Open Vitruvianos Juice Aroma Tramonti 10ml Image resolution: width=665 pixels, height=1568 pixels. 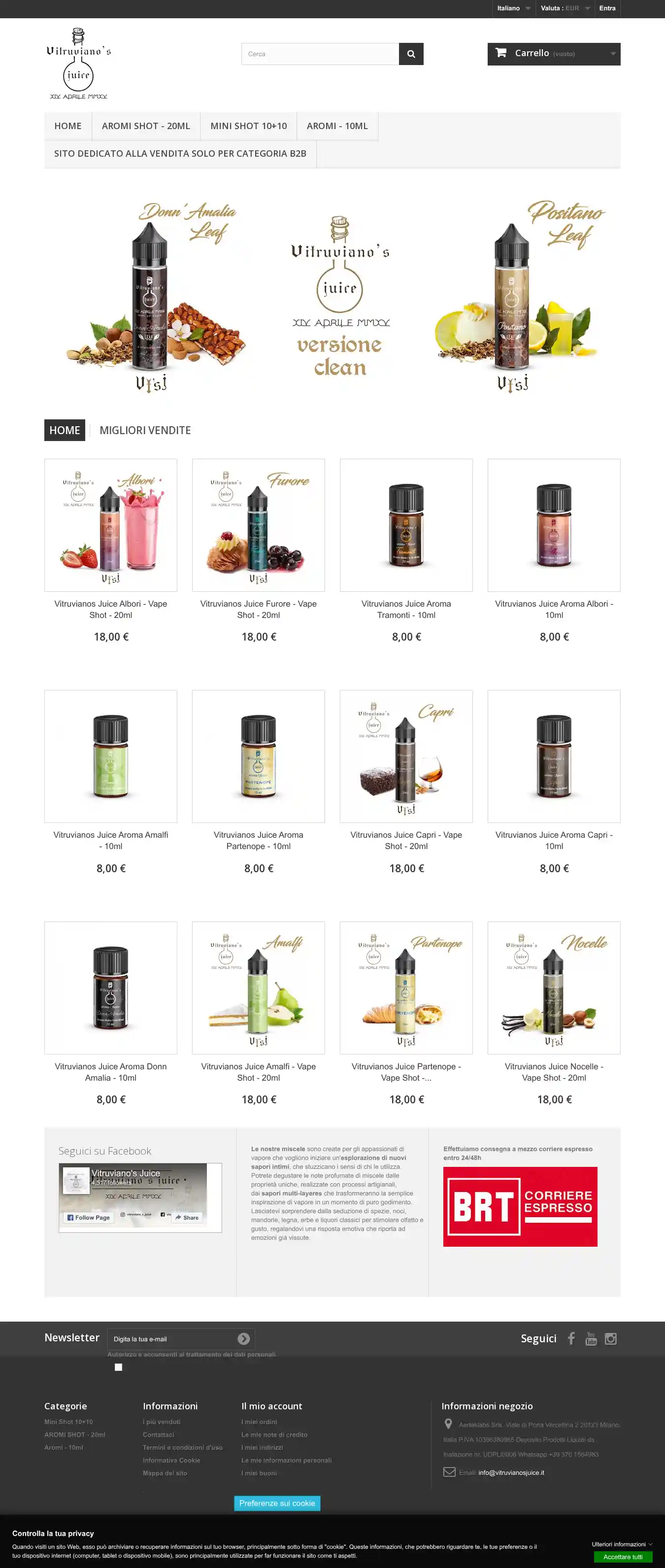(406, 609)
